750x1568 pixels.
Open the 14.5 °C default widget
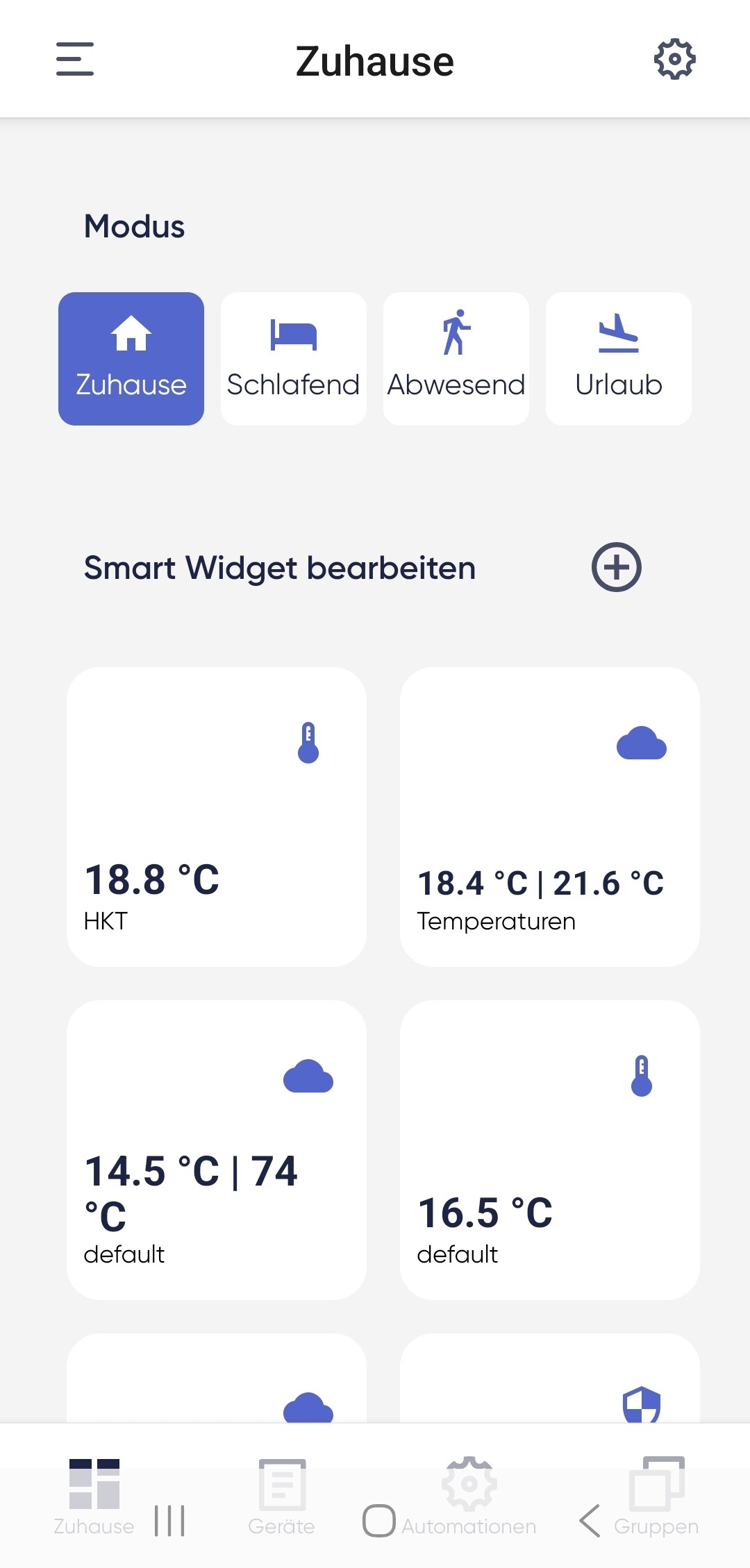(x=217, y=1150)
